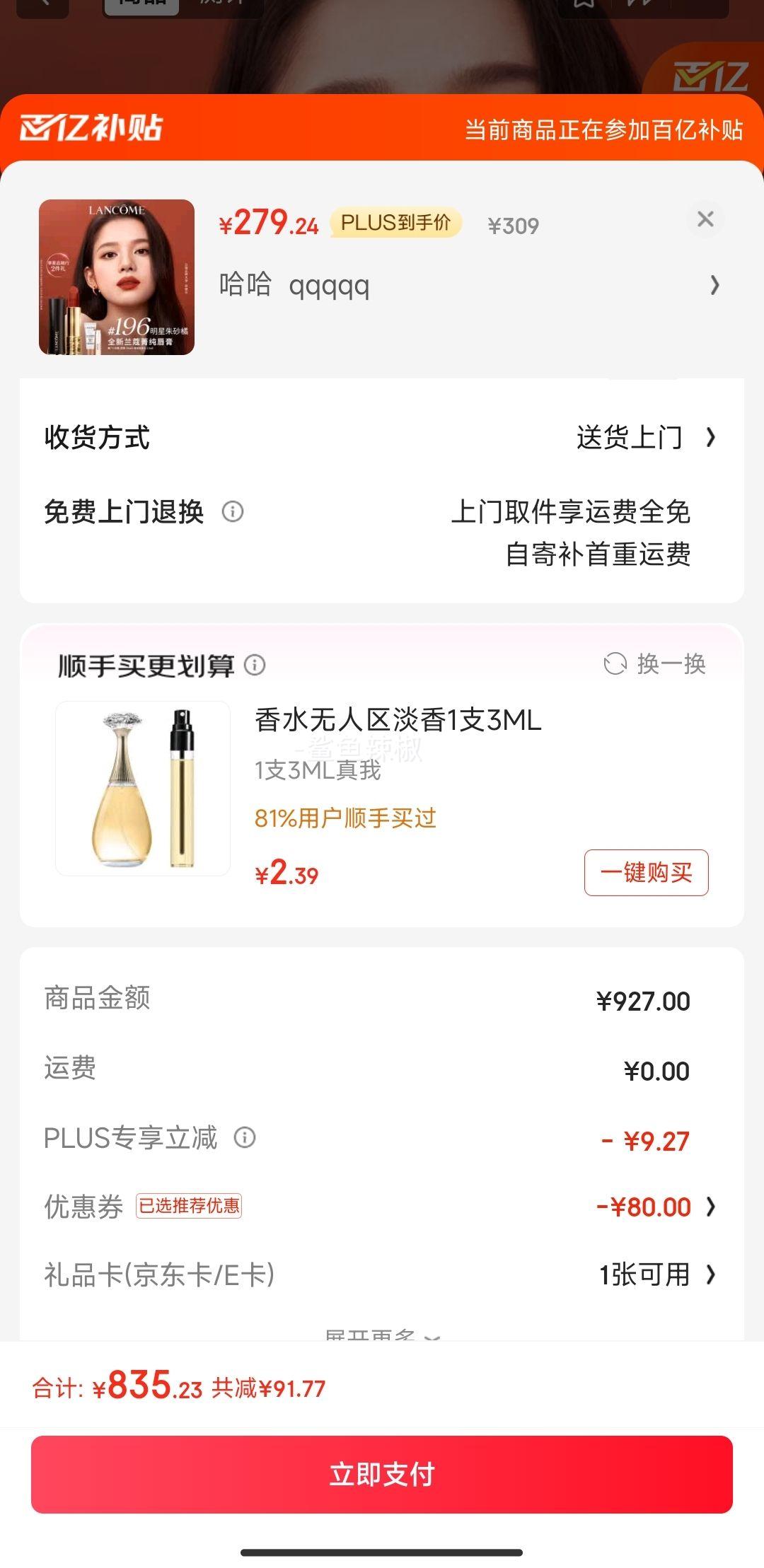Show info about PLUS专享立减

[245, 1138]
